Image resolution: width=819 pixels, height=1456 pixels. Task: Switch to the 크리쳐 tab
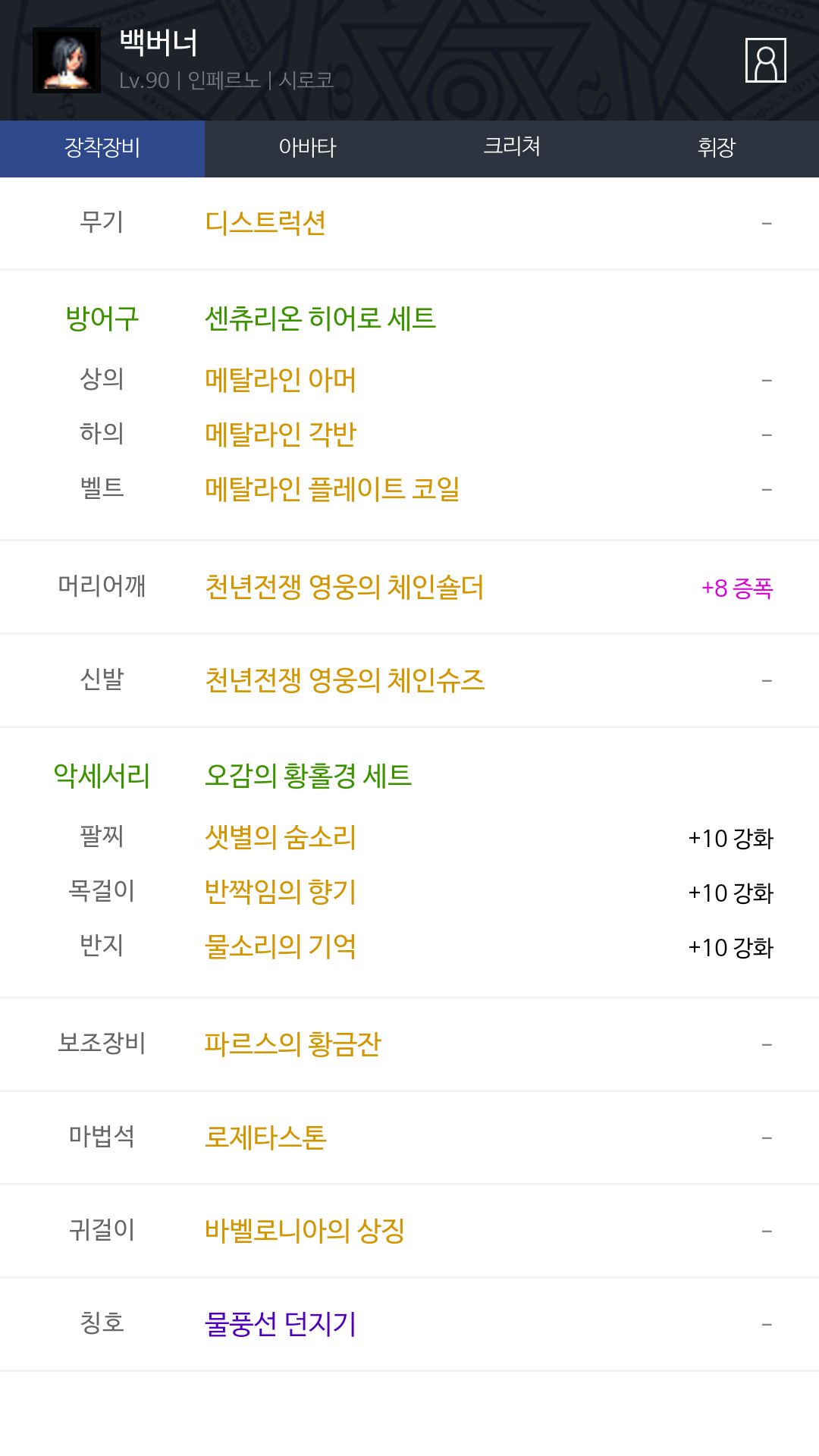[512, 148]
